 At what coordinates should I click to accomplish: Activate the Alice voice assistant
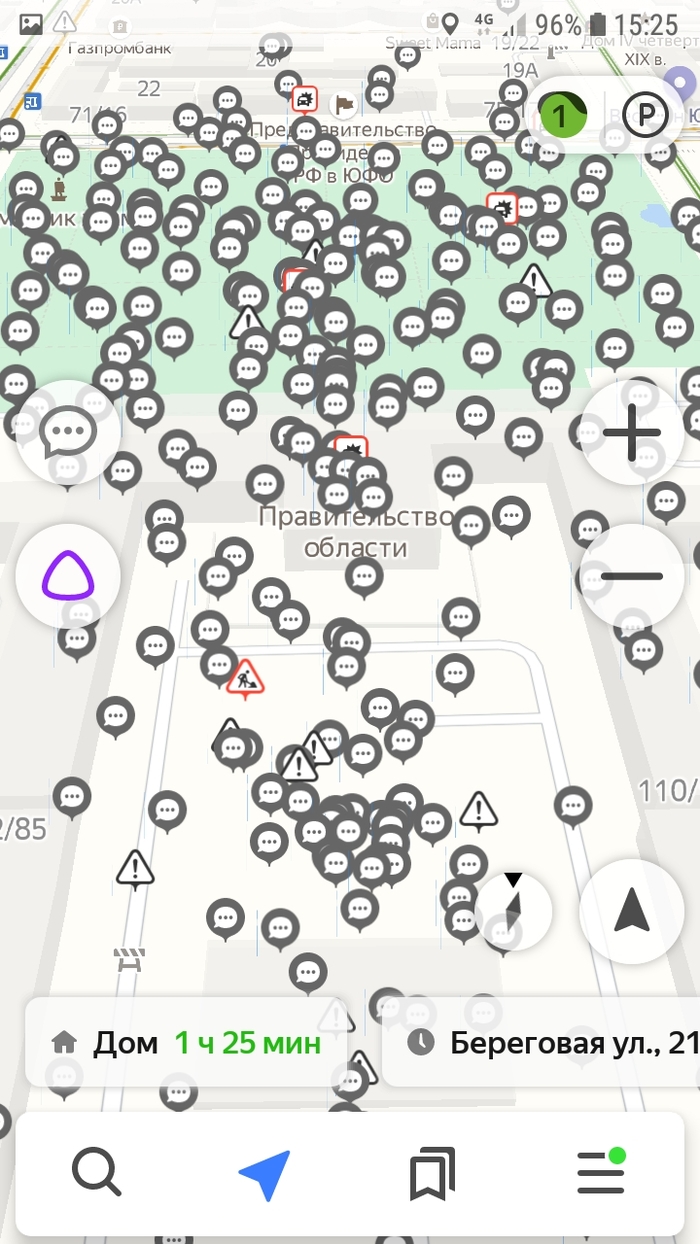[x=68, y=577]
